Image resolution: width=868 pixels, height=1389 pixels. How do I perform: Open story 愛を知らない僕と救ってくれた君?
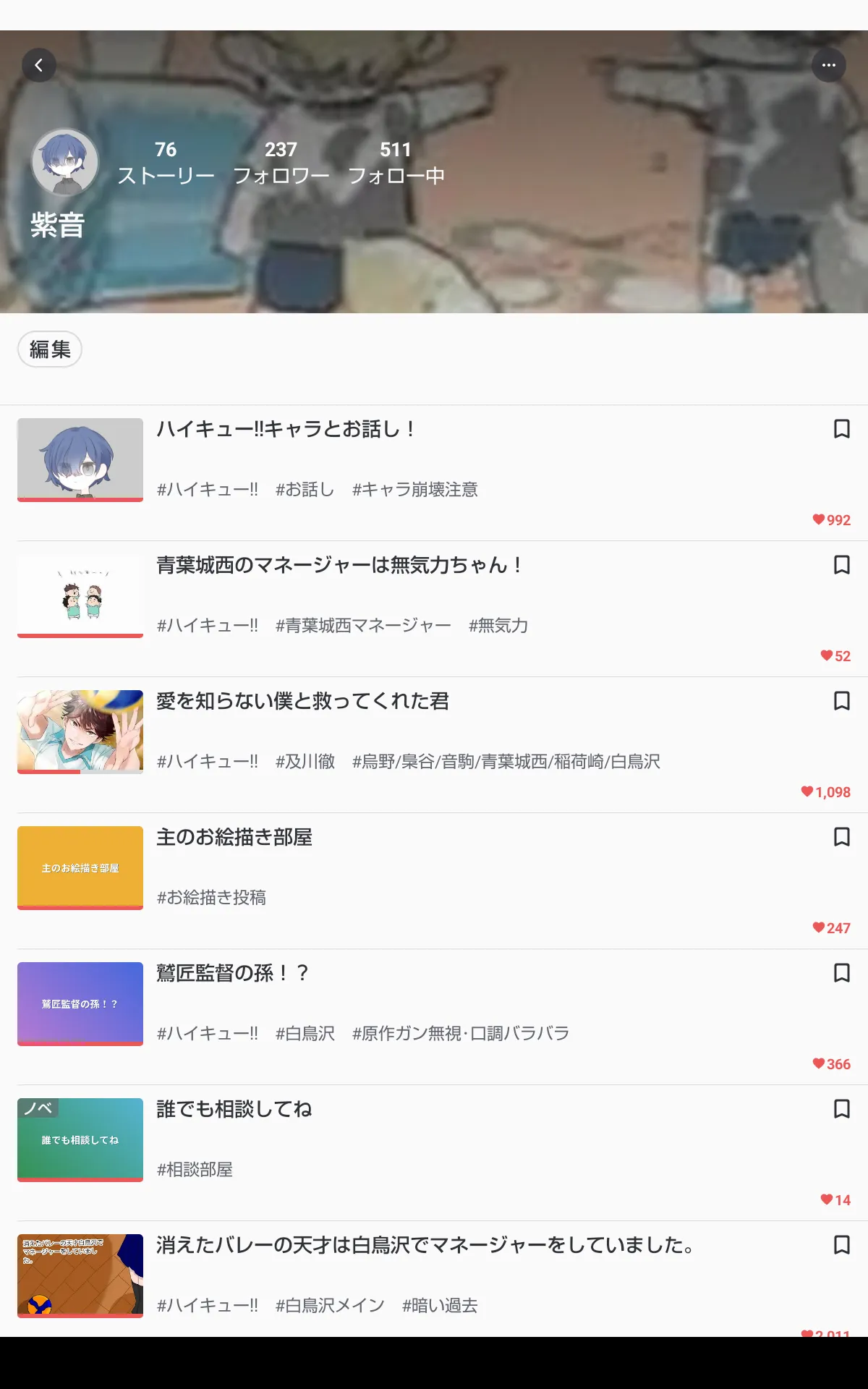tap(434, 745)
